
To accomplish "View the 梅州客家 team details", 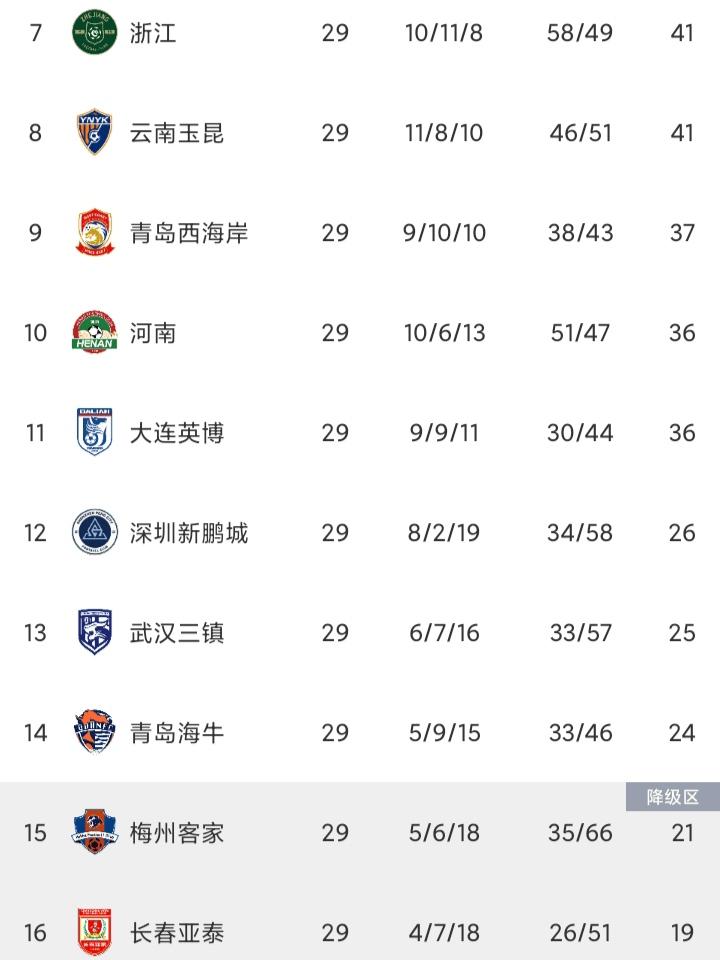I will pos(176,833).
